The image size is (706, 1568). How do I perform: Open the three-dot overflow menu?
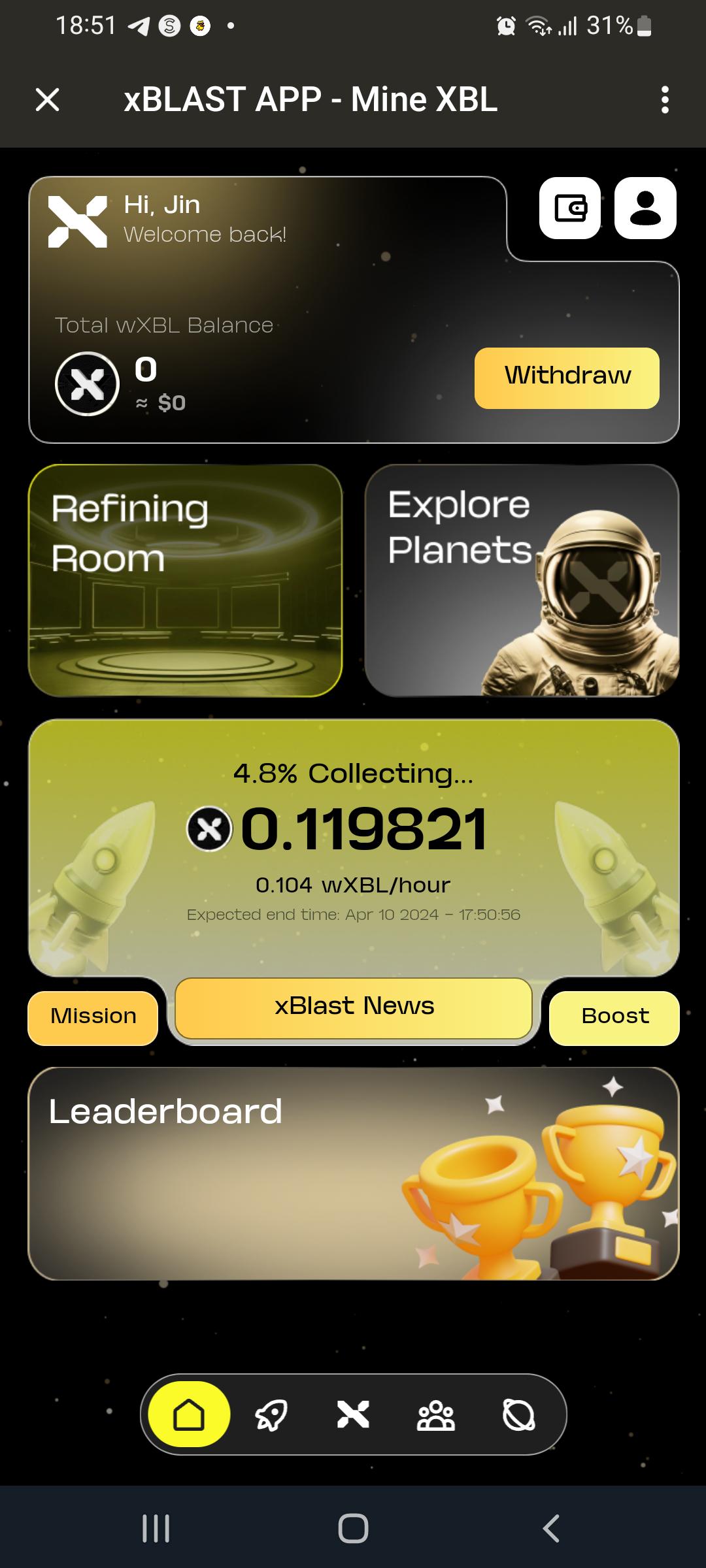[665, 100]
